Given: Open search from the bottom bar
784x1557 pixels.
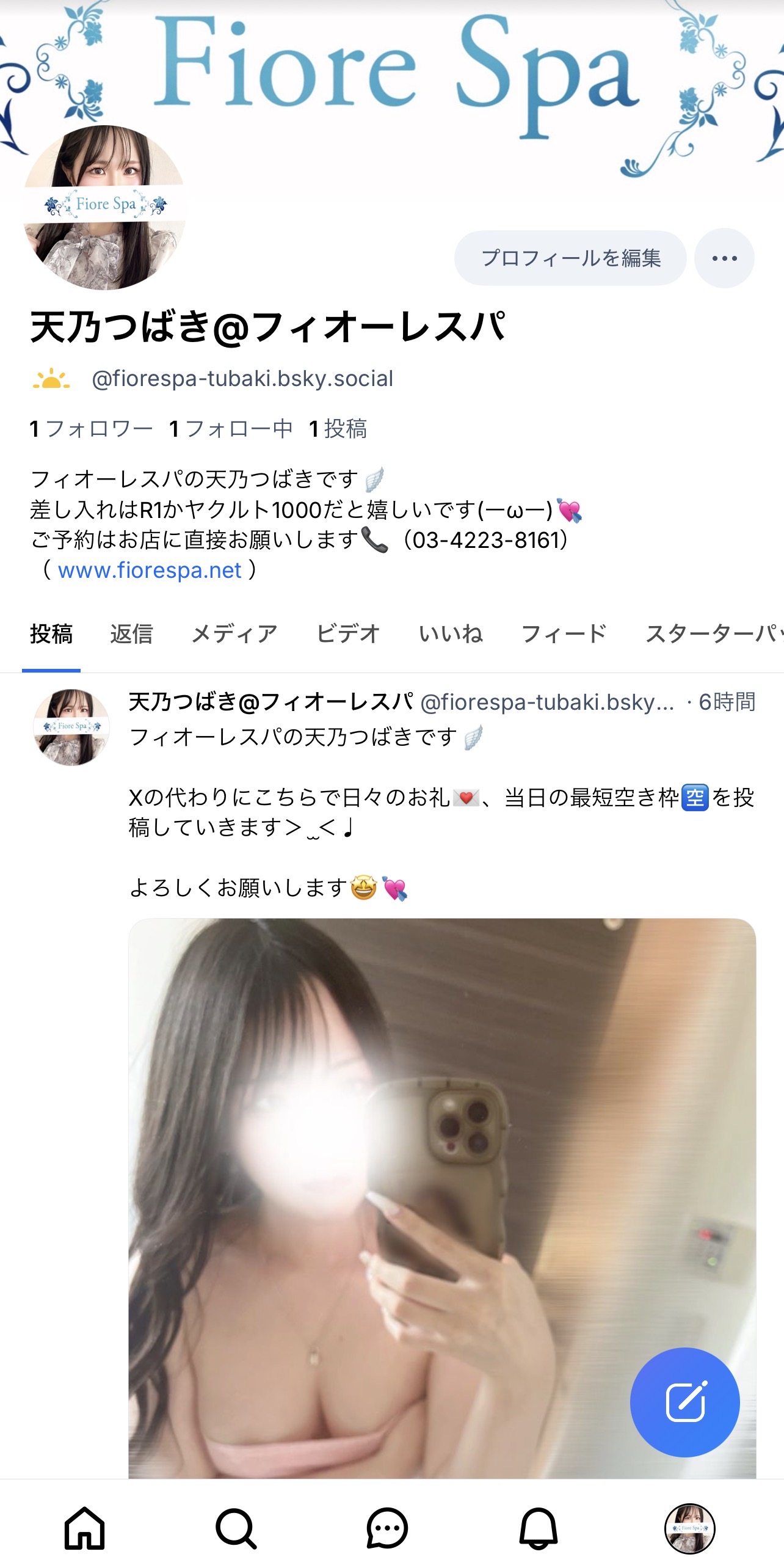Looking at the screenshot, I should click(x=236, y=1528).
